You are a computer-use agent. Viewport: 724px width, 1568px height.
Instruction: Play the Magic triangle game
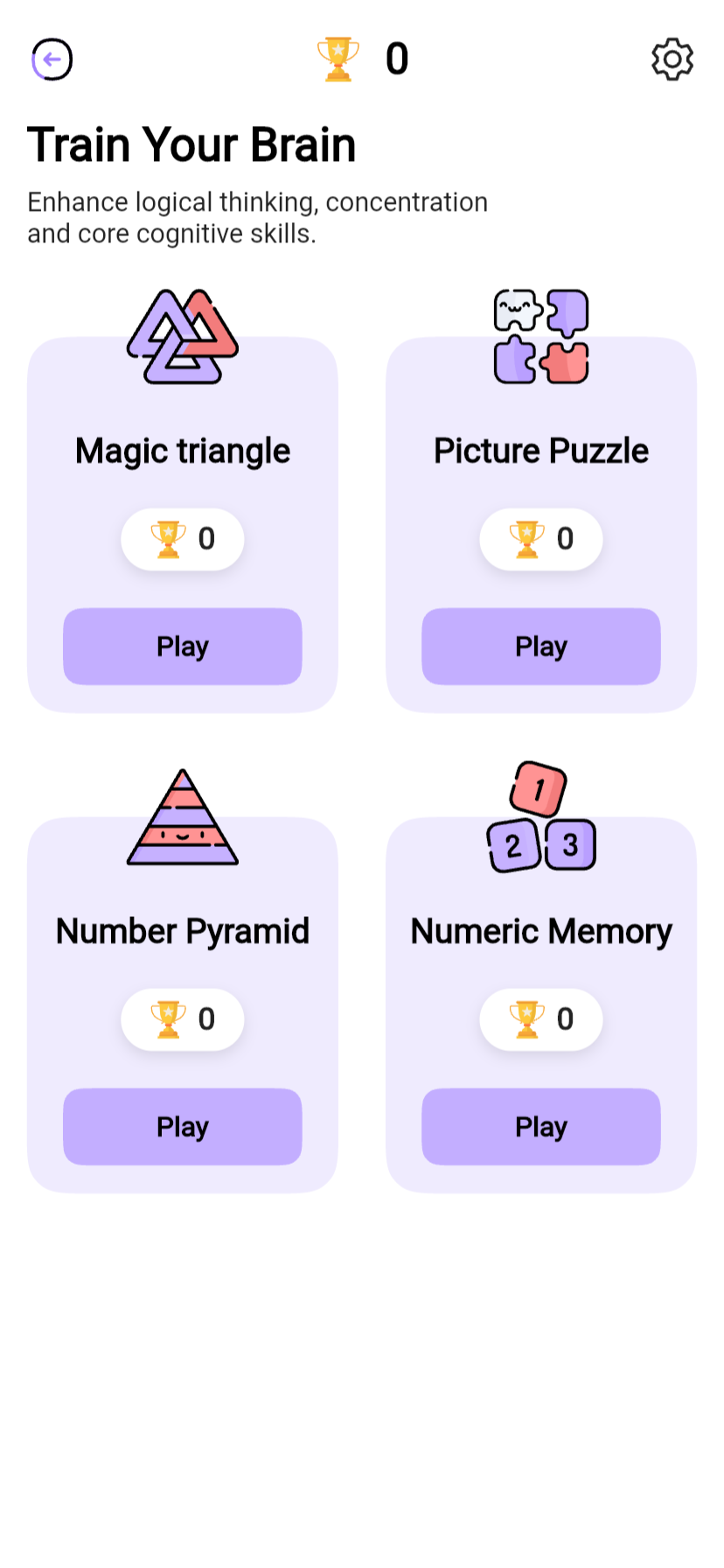[182, 647]
